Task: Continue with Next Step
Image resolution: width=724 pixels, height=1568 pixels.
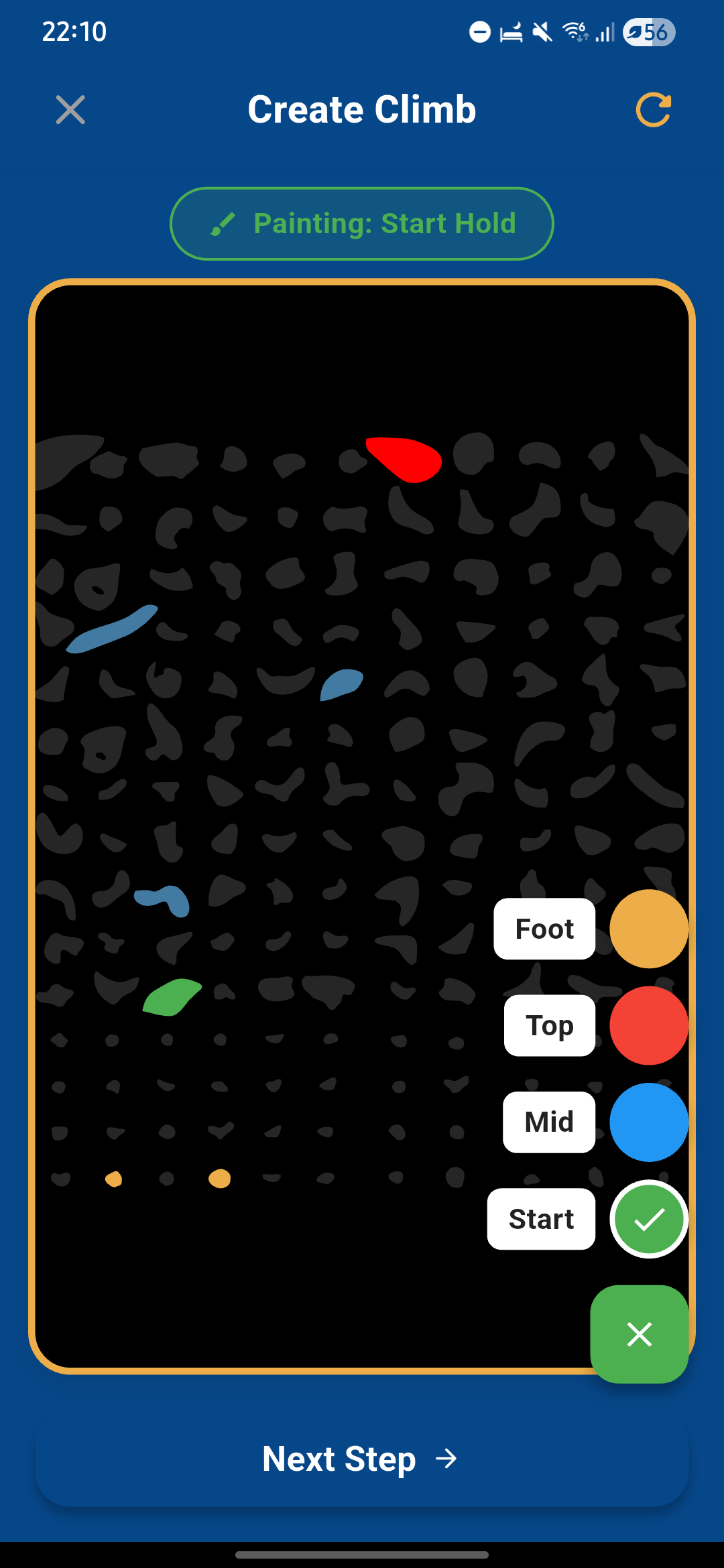Action: click(362, 1459)
